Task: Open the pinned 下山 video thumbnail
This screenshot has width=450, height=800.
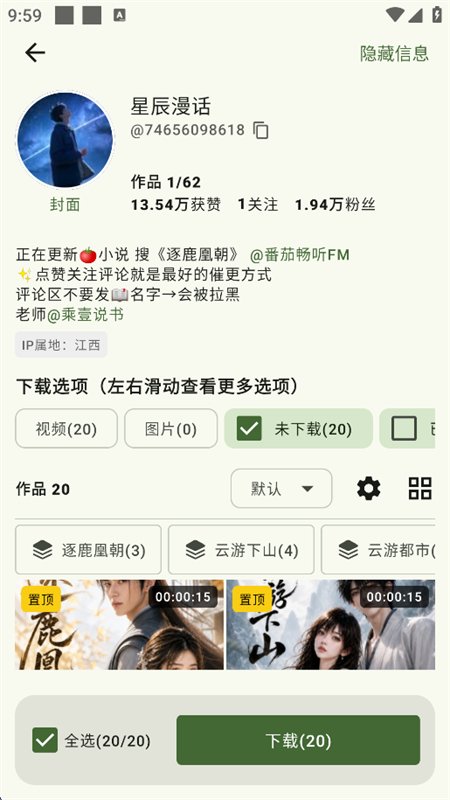Action: pyautogui.click(x=331, y=624)
